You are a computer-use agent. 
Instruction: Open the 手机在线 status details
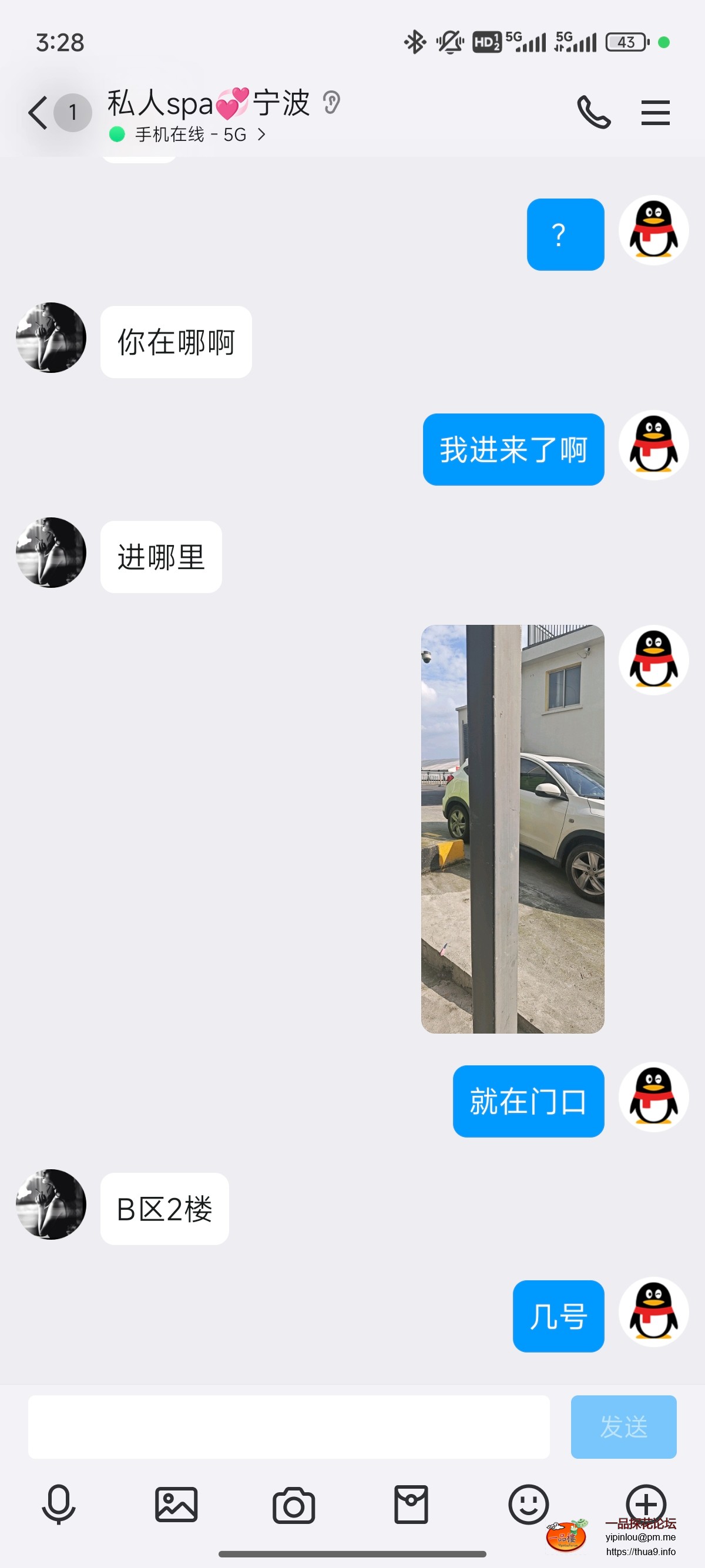click(x=189, y=134)
